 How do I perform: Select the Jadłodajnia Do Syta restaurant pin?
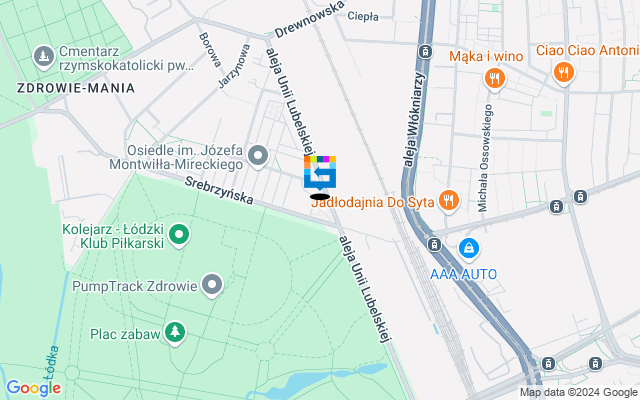point(448,201)
